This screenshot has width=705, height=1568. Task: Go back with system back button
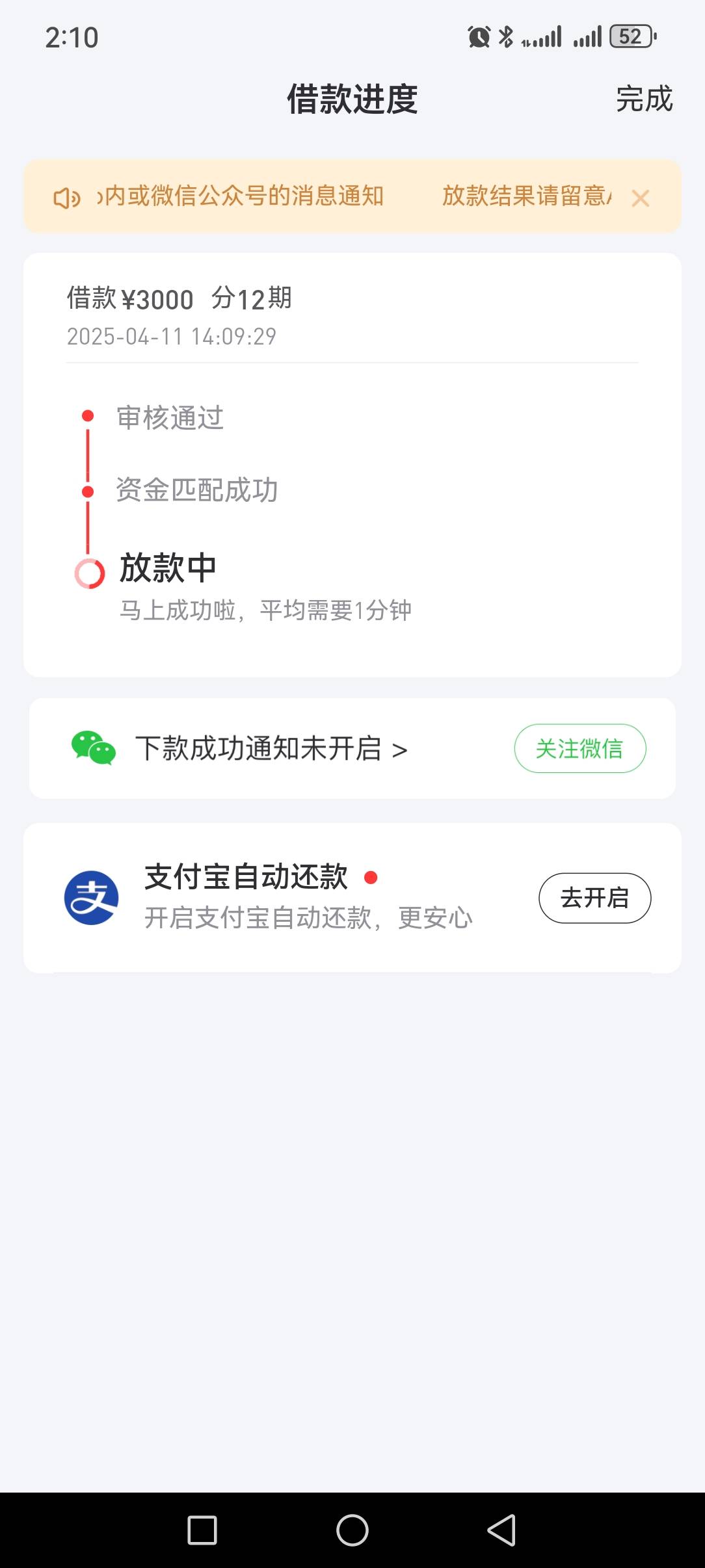[x=501, y=1530]
